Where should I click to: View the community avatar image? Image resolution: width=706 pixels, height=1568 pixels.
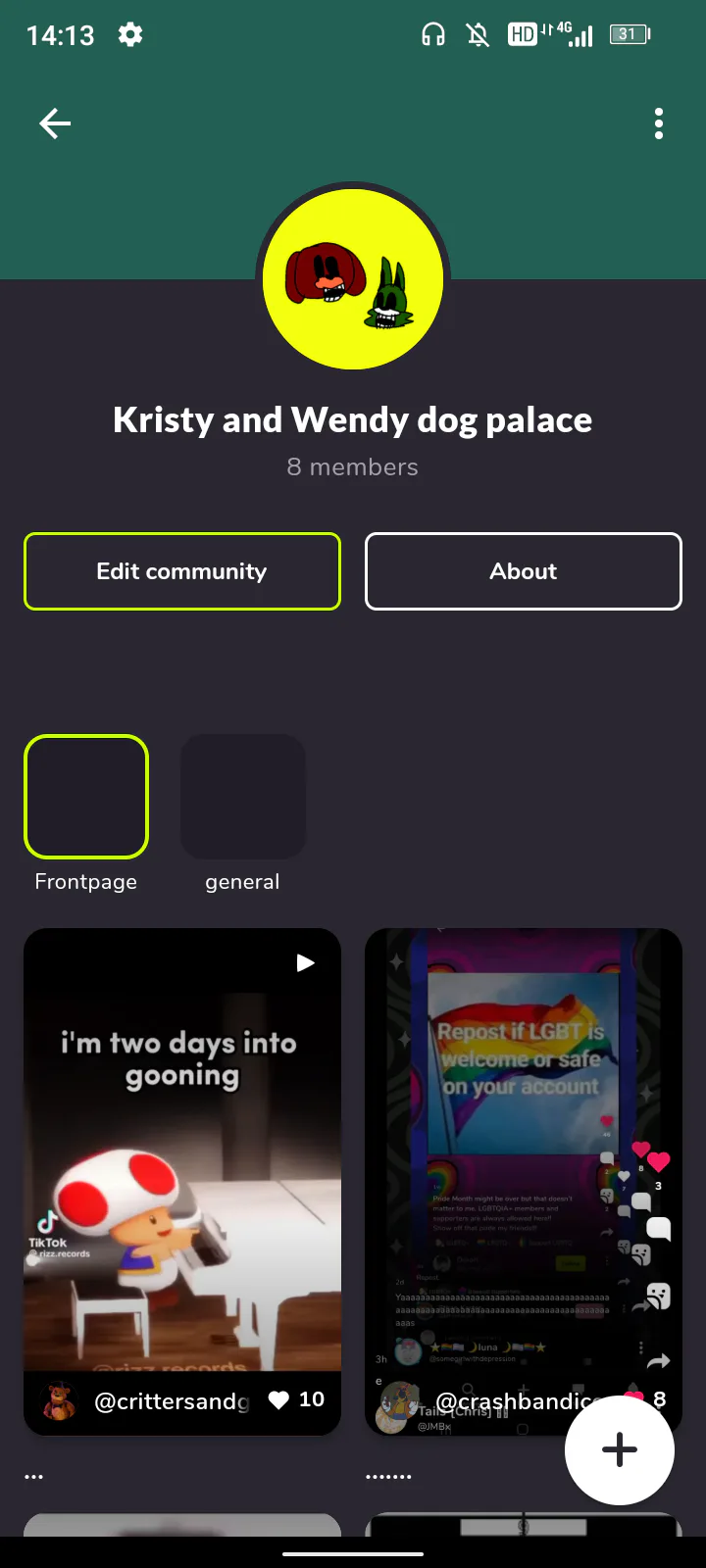click(x=353, y=279)
